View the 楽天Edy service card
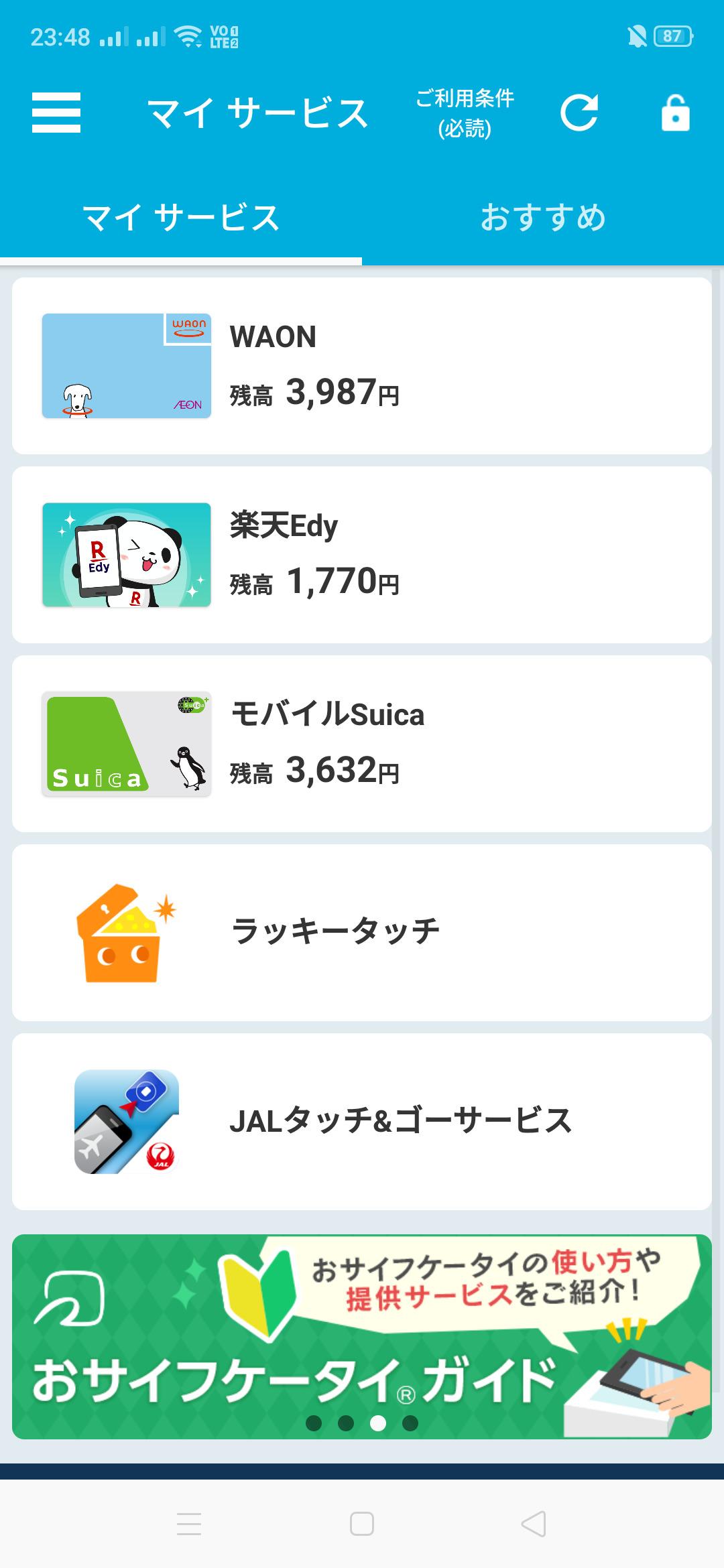724x1568 pixels. pos(362,555)
